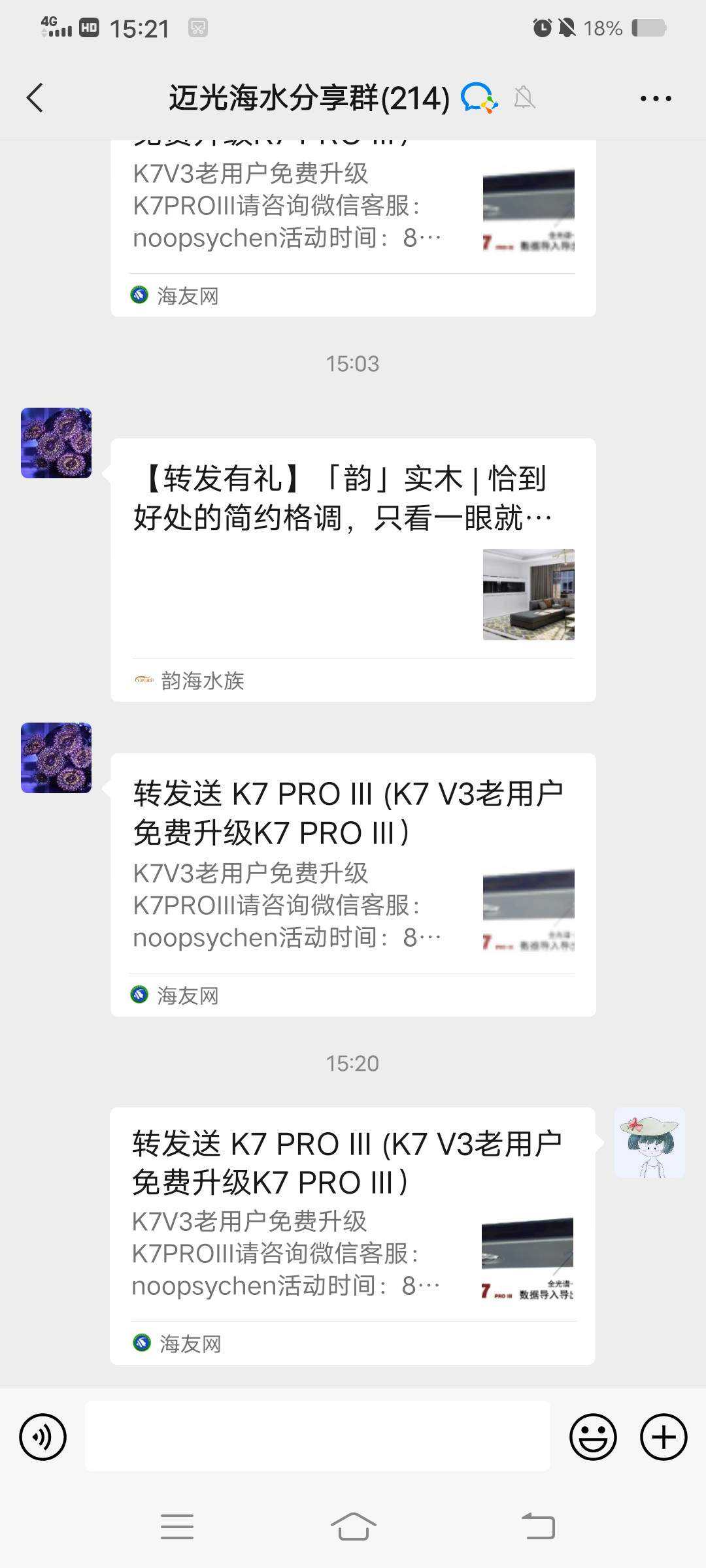Image resolution: width=706 pixels, height=1568 pixels.
Task: View the hat-girl avatar's profile
Action: click(649, 1143)
